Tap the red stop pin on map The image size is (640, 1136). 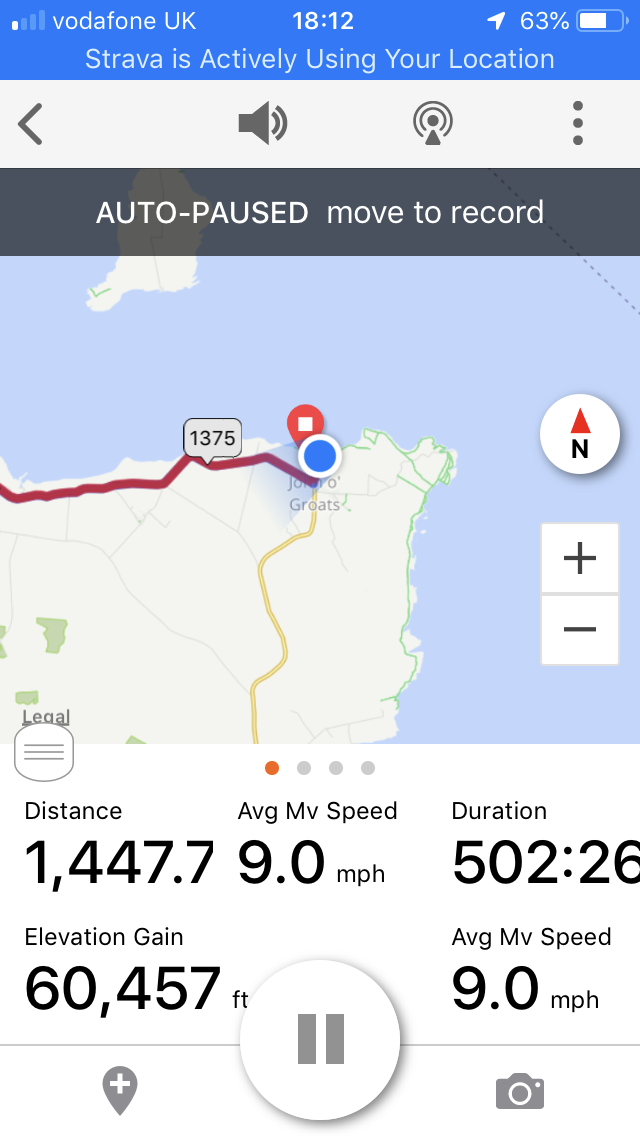coord(305,421)
